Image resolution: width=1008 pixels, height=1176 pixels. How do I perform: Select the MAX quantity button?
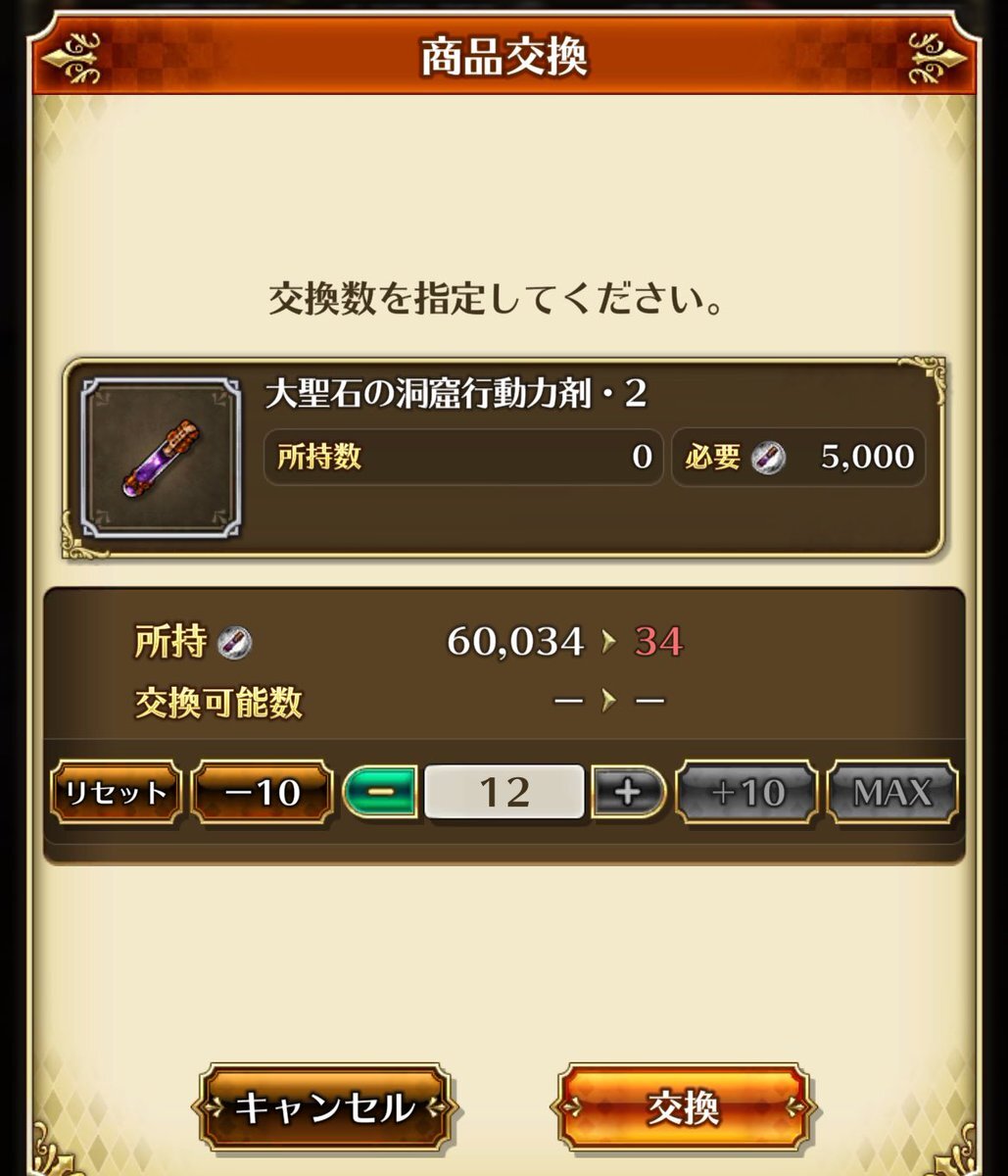click(892, 792)
